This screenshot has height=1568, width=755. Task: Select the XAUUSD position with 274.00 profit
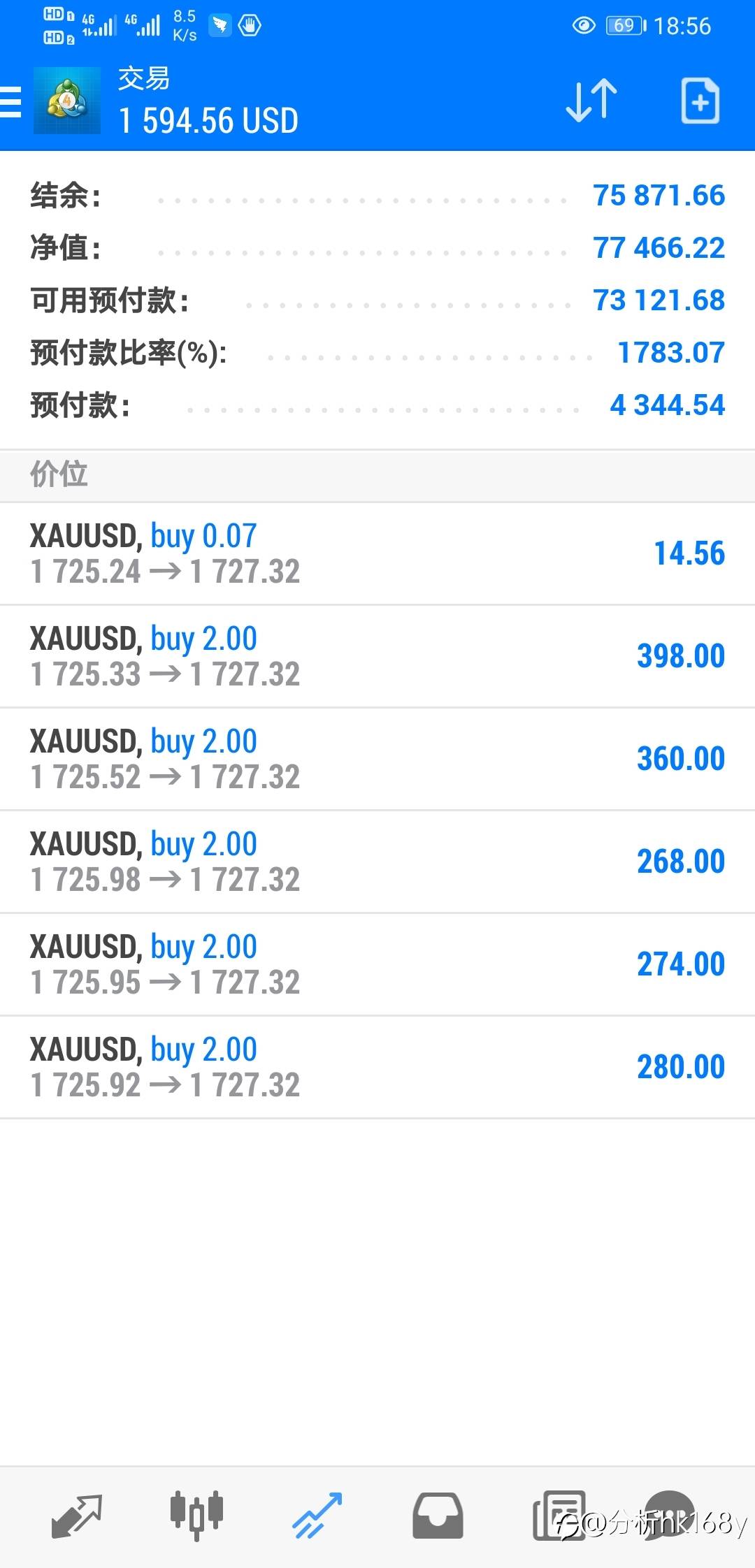tap(377, 964)
